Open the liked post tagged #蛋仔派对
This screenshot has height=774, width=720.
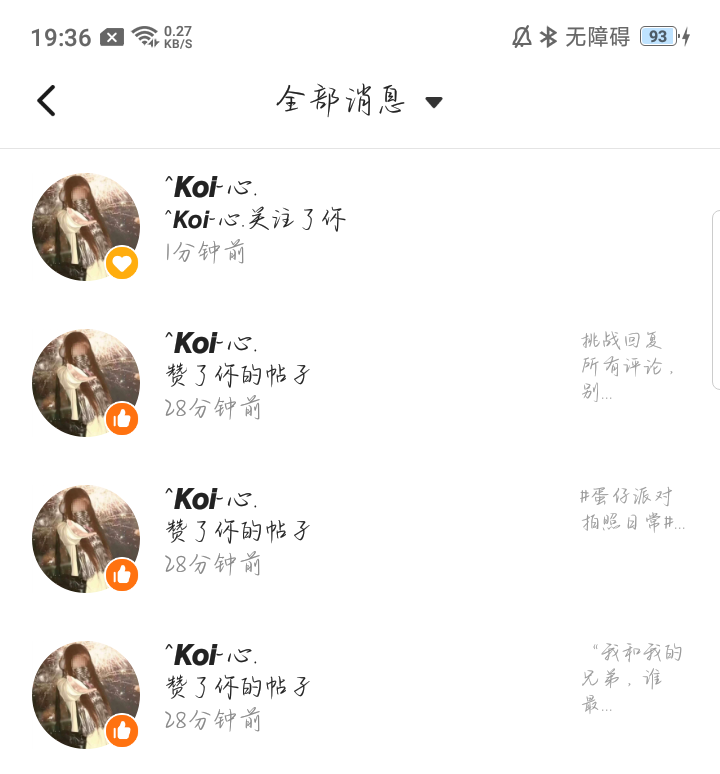tap(632, 509)
